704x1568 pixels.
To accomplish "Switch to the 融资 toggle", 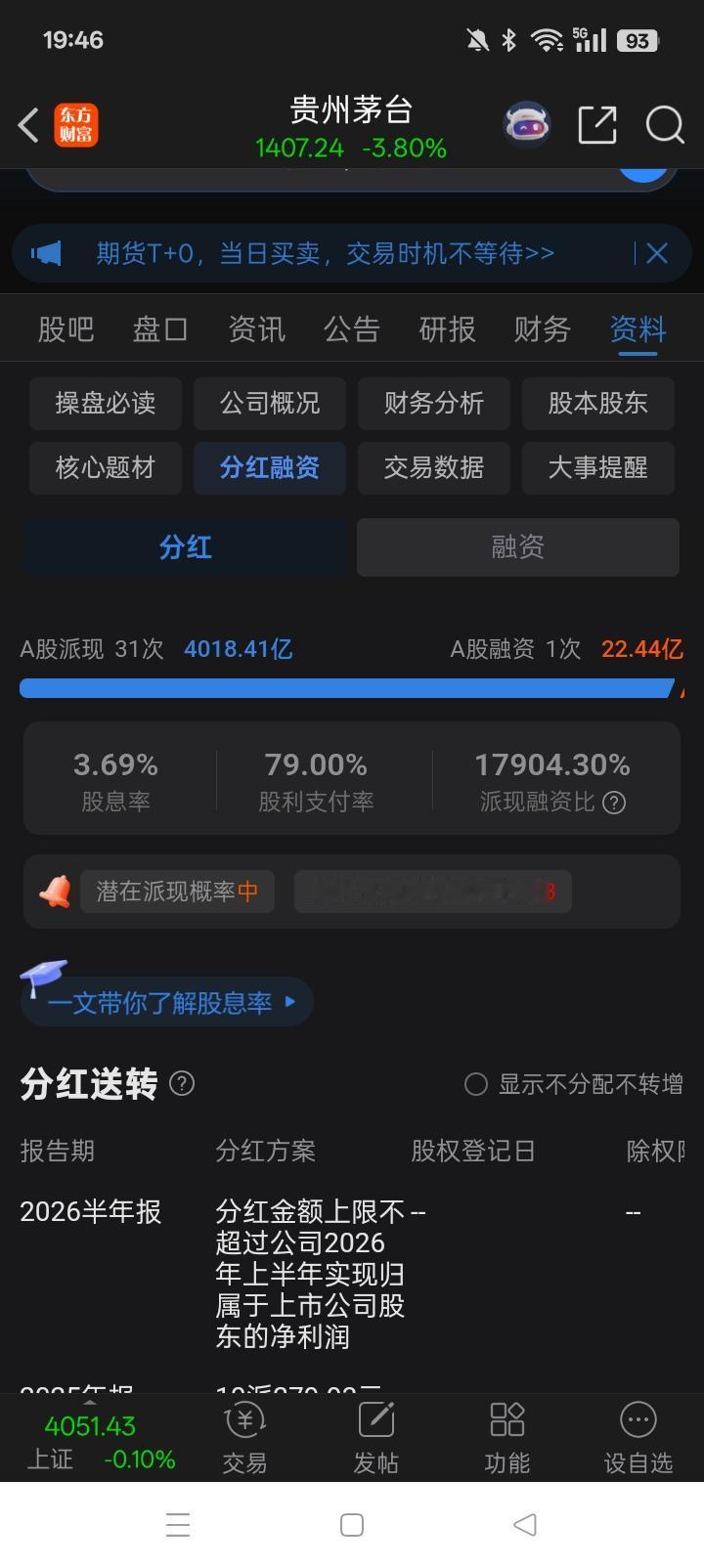I will [516, 547].
